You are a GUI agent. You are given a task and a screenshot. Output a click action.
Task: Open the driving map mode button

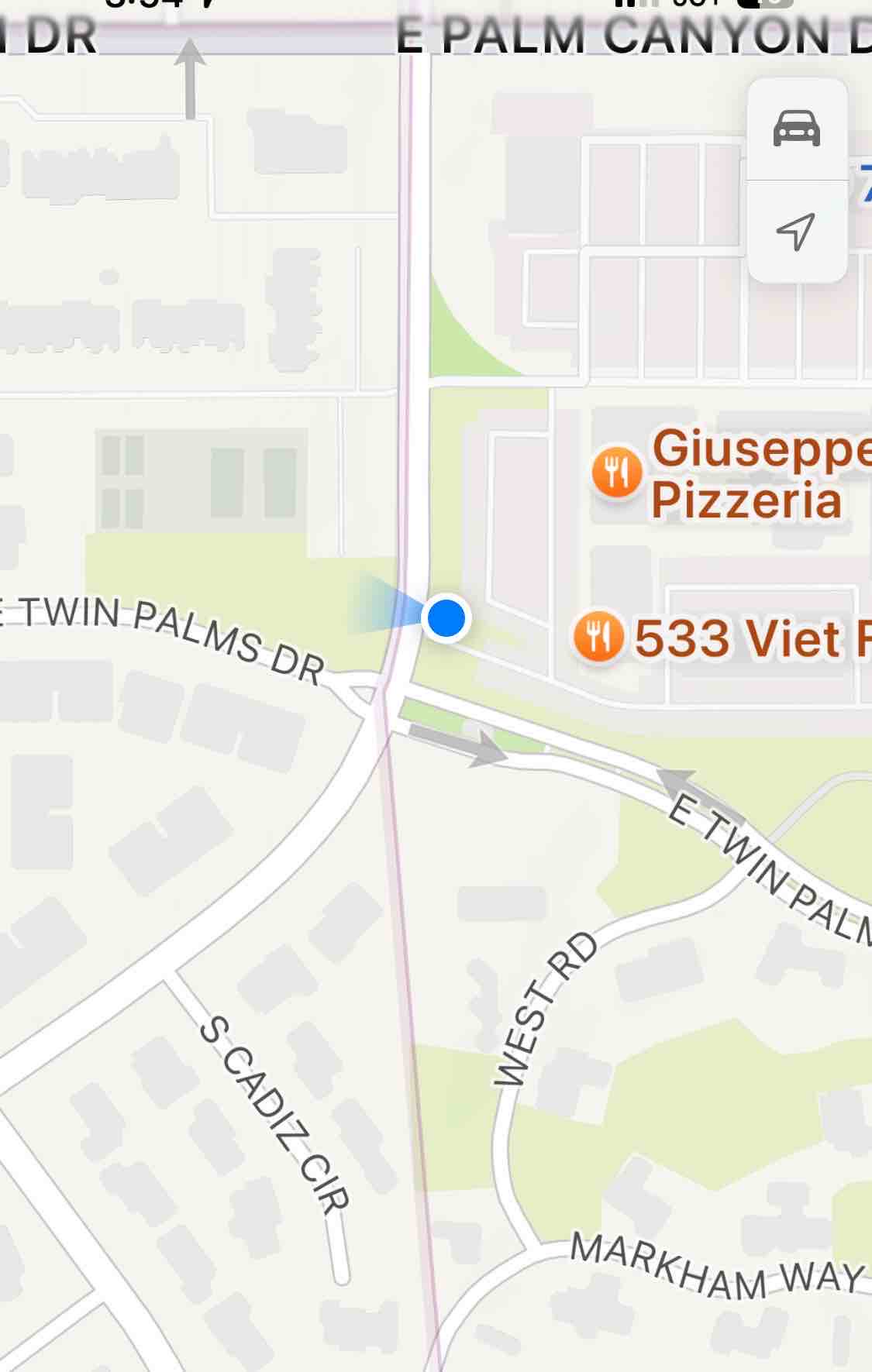tap(796, 129)
